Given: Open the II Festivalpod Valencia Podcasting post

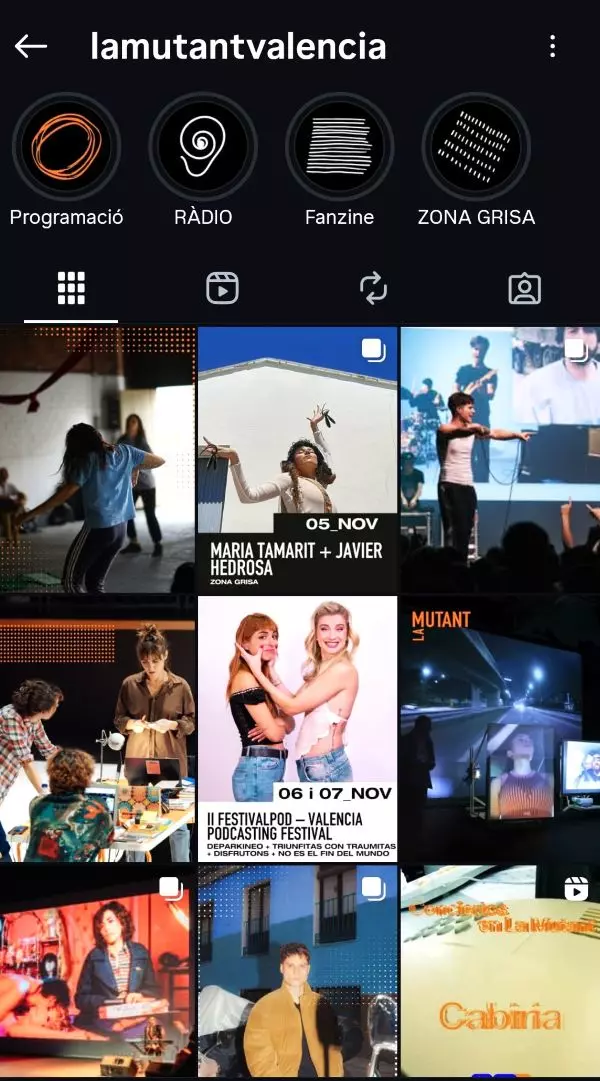Looking at the screenshot, I should [297, 728].
